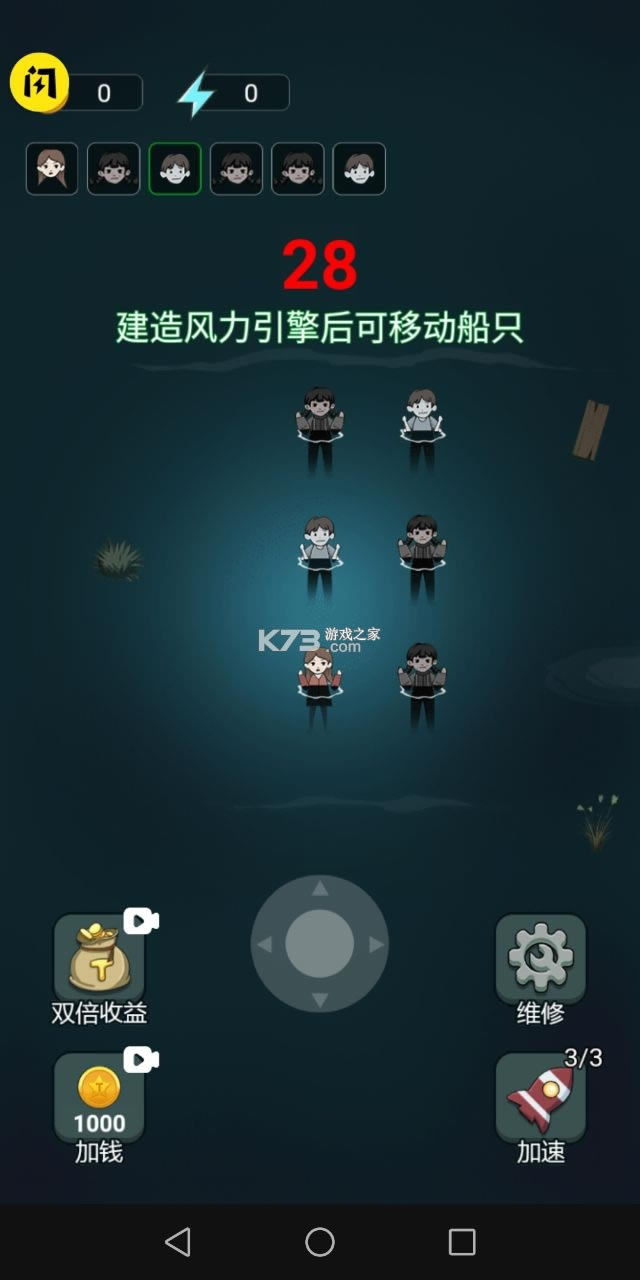Go back using the system back button
This screenshot has height=1280, width=640.
178,1242
